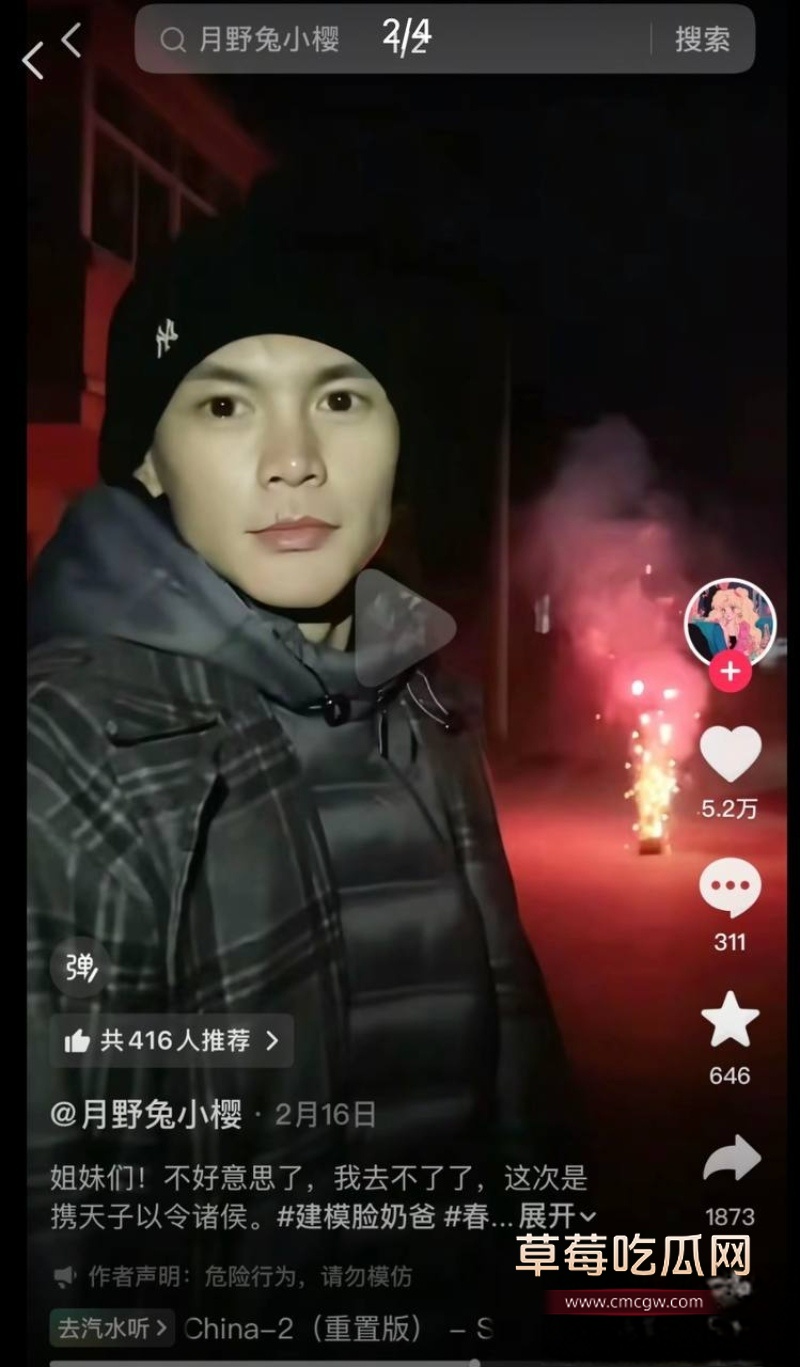Image resolution: width=800 pixels, height=1367 pixels.
Task: Follow the creator with the plus badge
Action: pyautogui.click(x=730, y=671)
